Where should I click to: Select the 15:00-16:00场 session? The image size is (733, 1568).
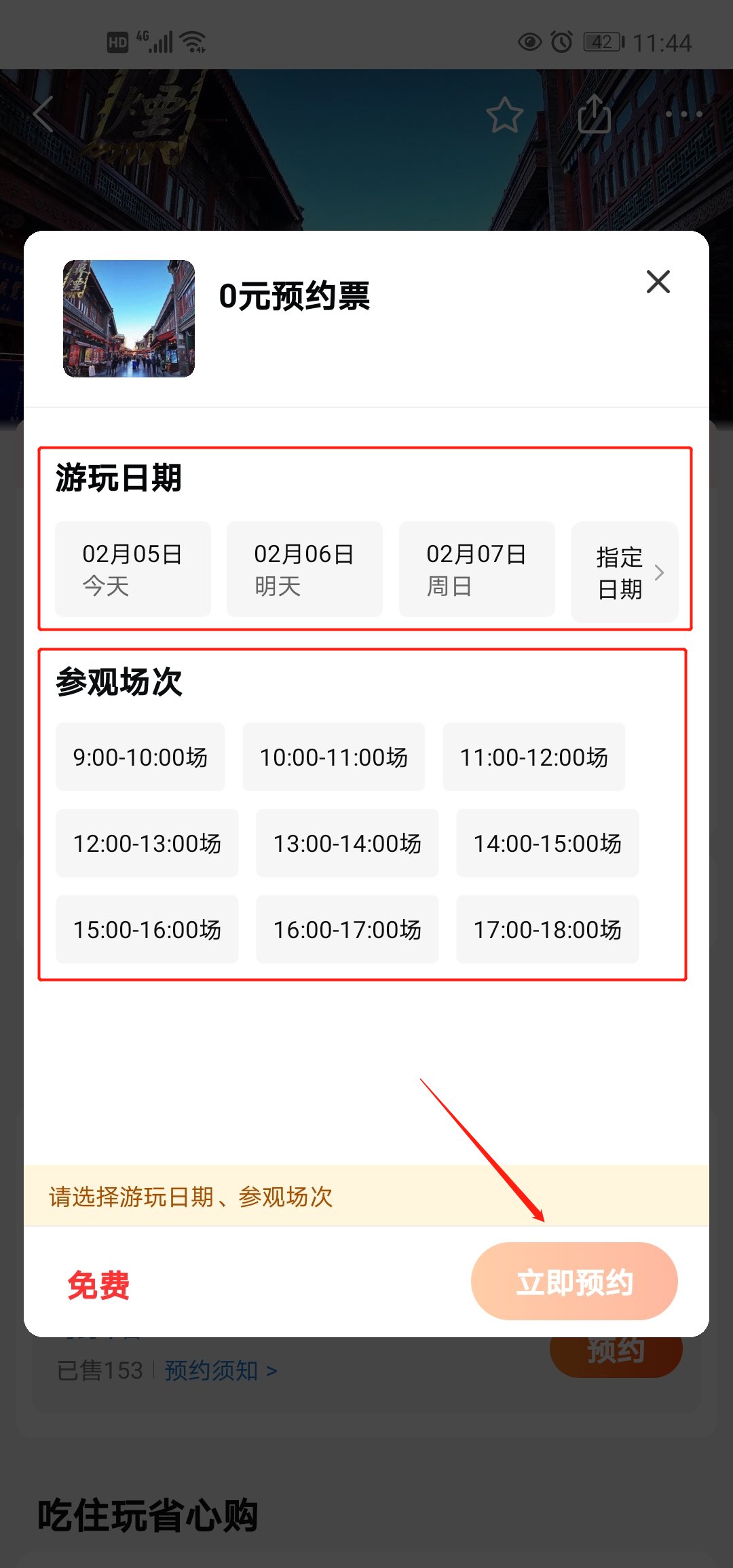(x=147, y=929)
